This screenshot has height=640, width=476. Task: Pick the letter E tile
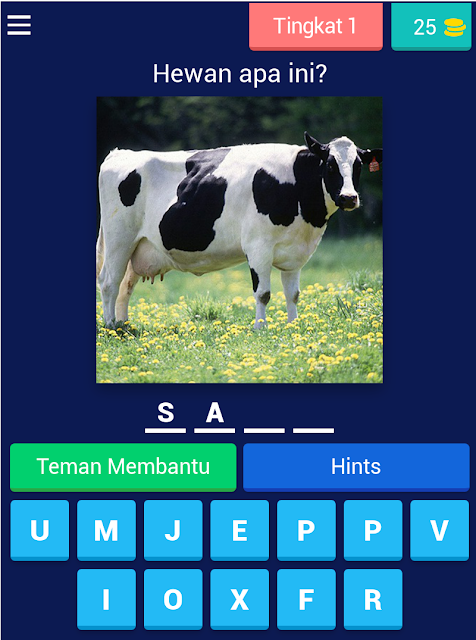(240, 530)
